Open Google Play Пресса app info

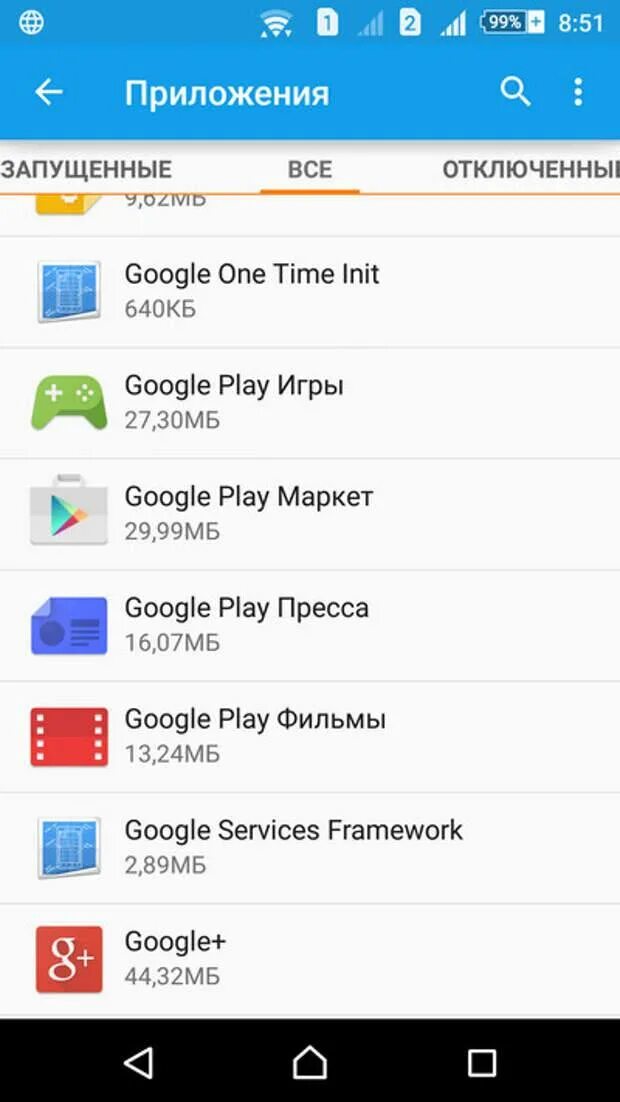click(310, 625)
